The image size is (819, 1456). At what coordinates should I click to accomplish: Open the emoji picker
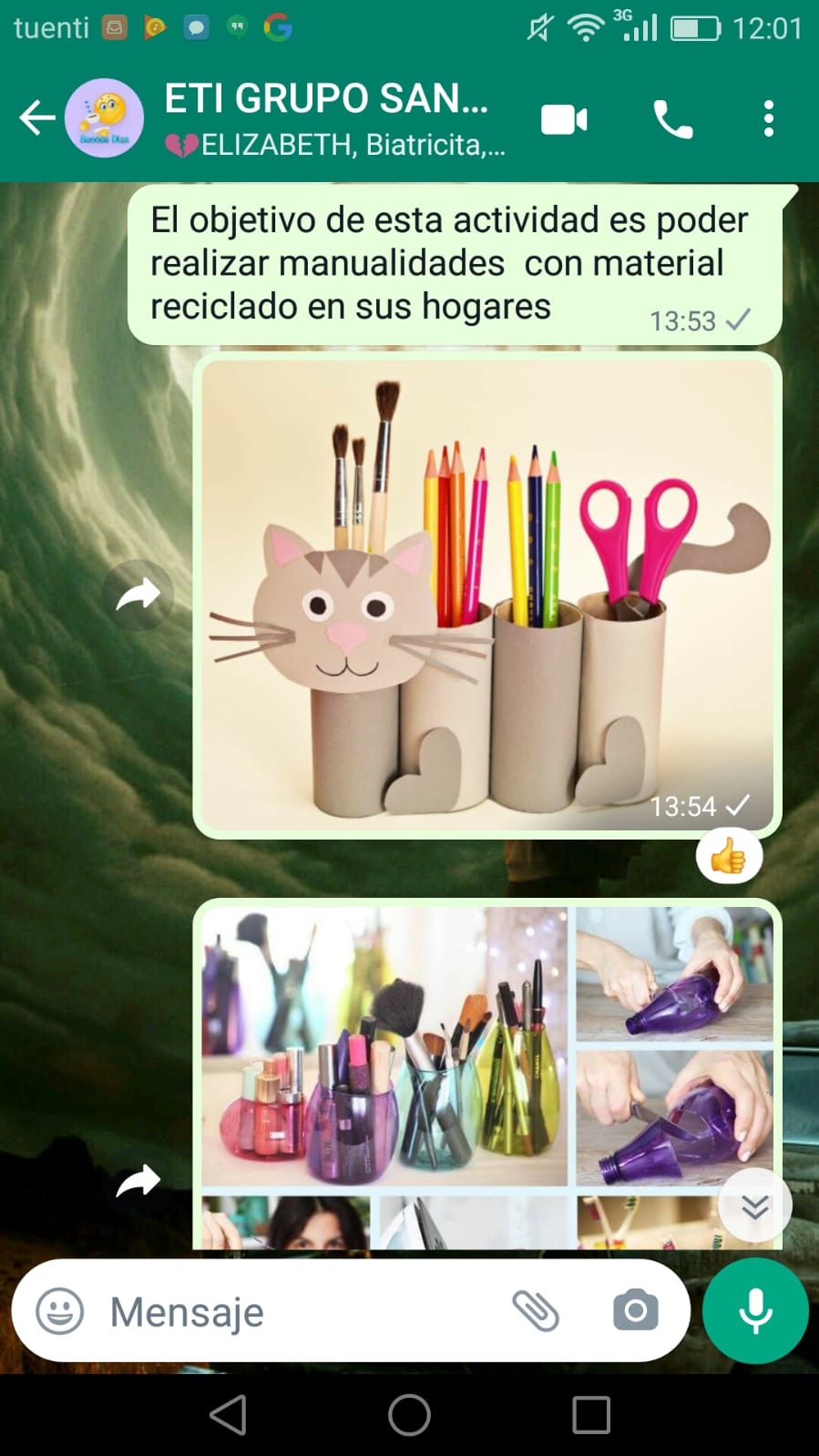(x=60, y=1311)
